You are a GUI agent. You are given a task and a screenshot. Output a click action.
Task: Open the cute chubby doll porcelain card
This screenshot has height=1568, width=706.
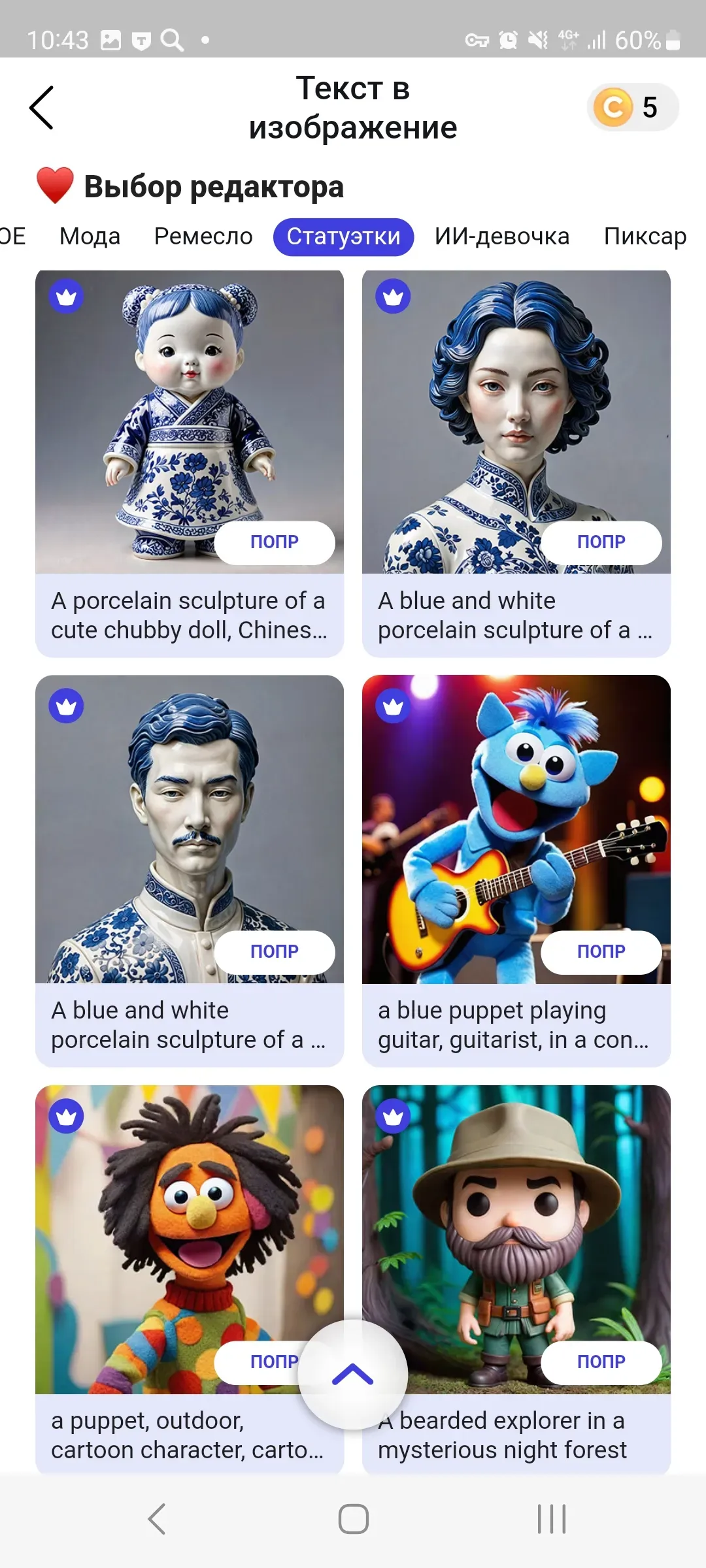click(190, 418)
